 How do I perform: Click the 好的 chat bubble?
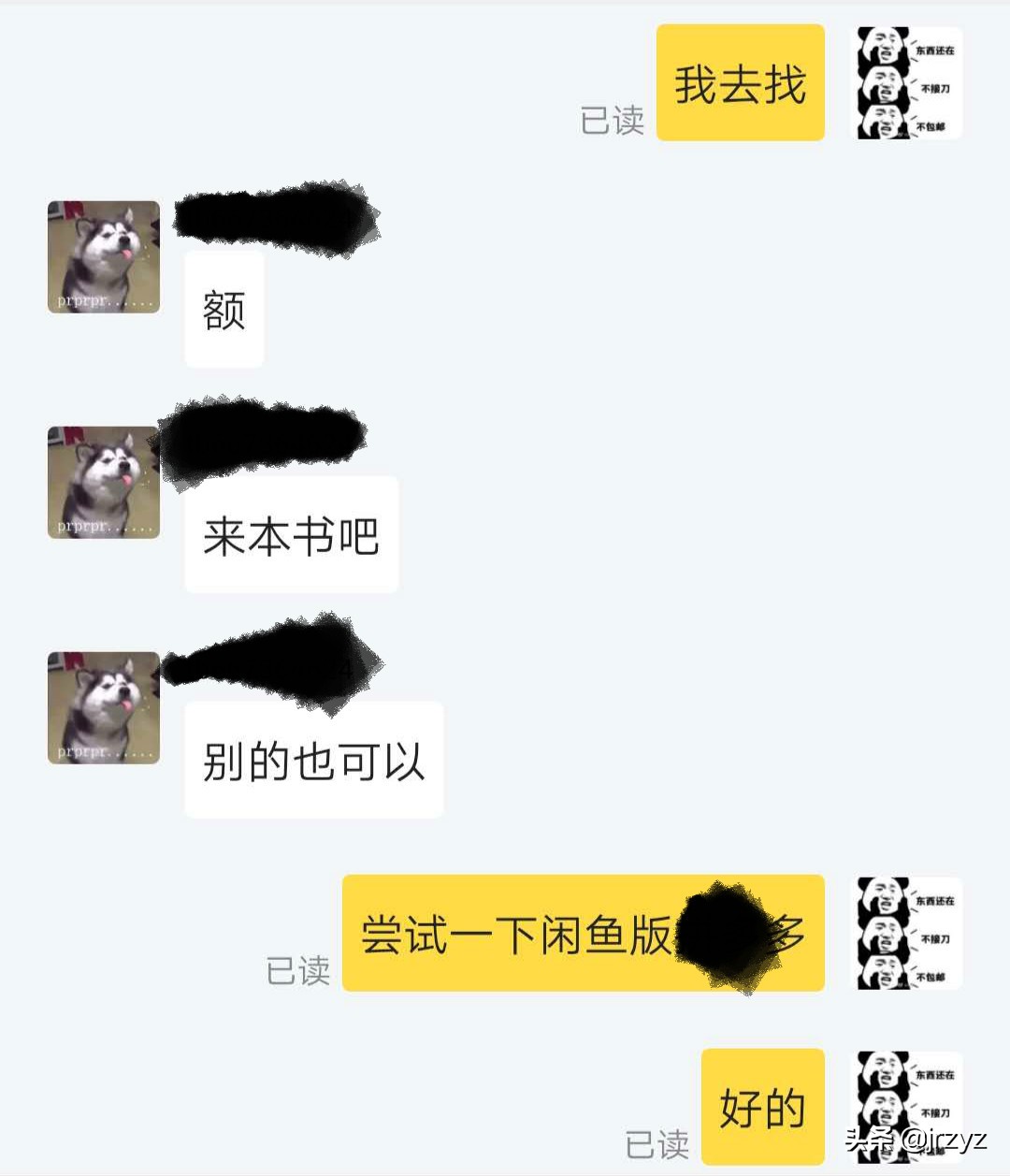point(761,1106)
